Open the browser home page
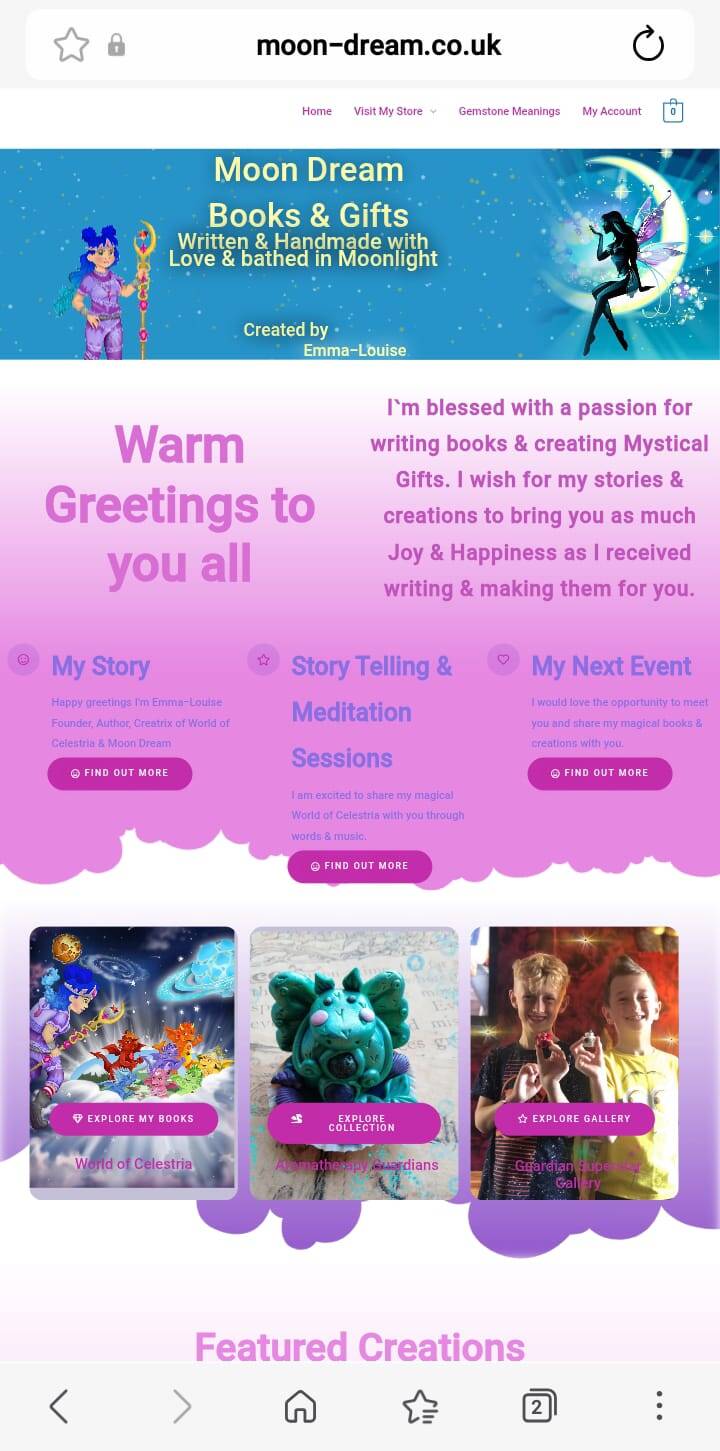720x1451 pixels. (300, 1406)
